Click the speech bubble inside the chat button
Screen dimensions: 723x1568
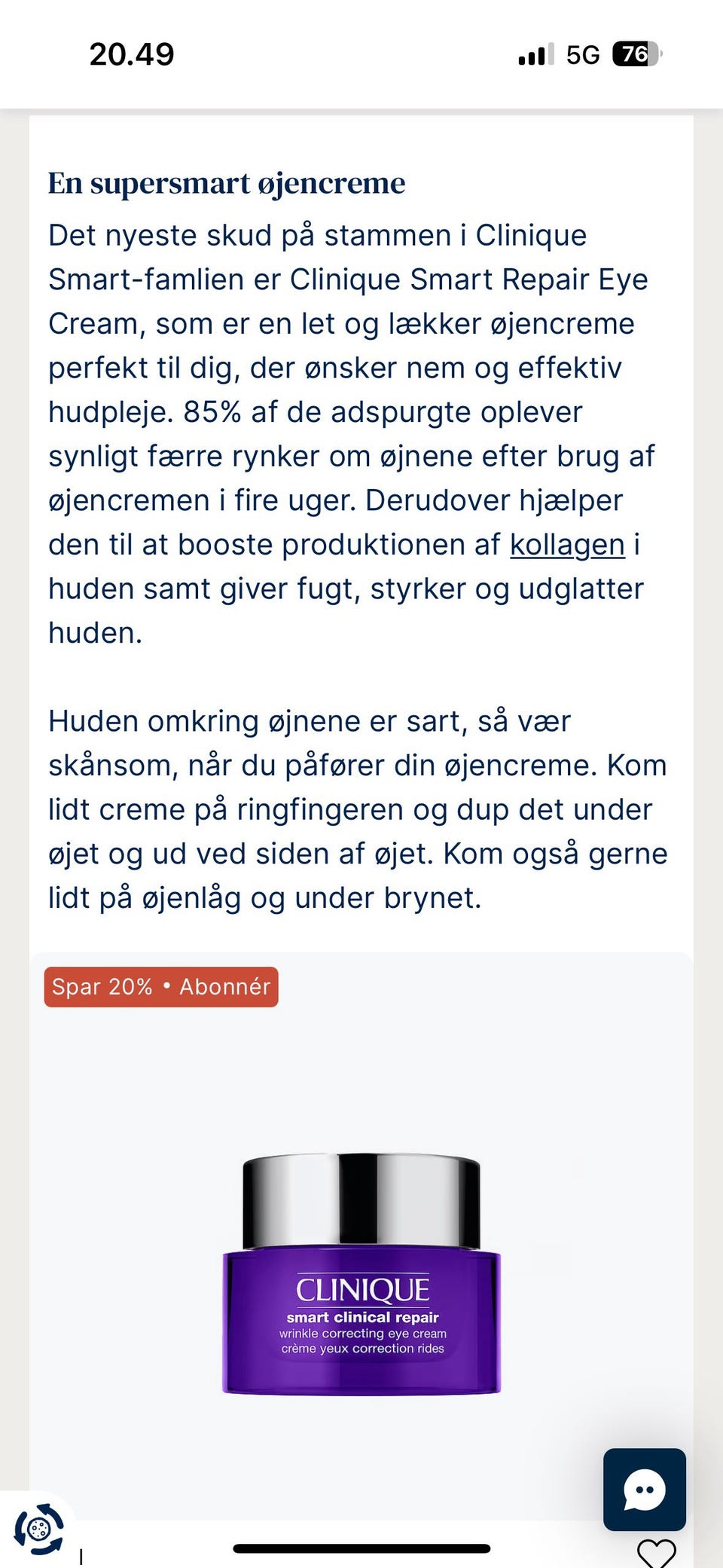tap(645, 1490)
